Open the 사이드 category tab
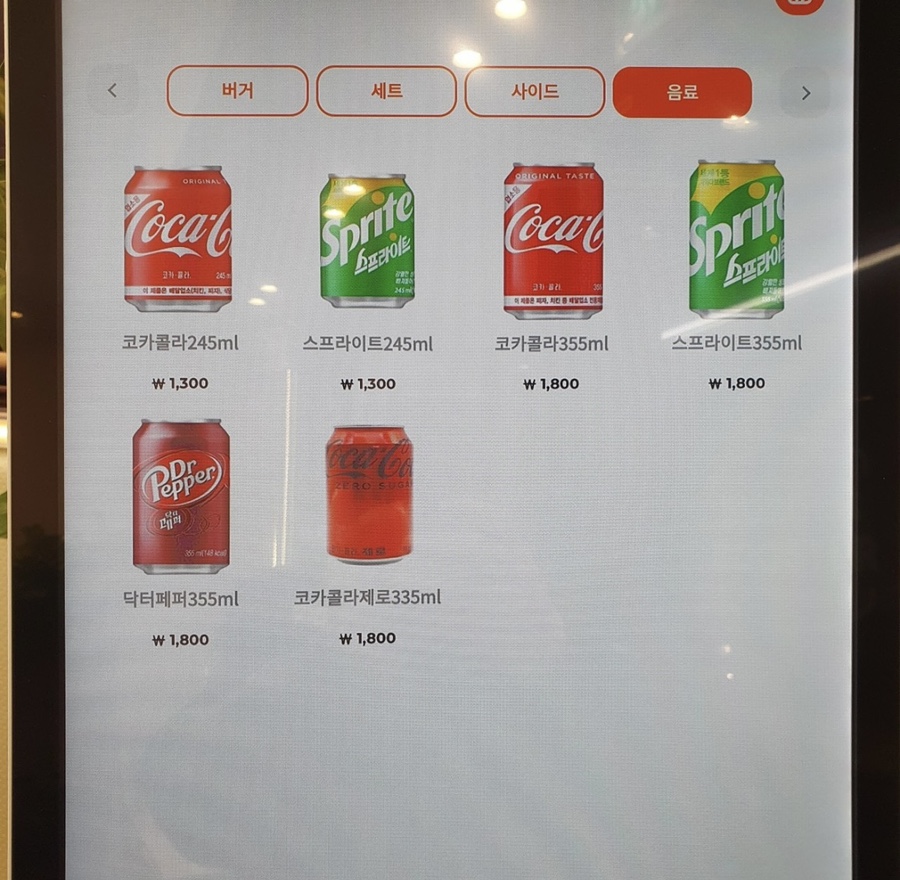The image size is (900, 880). pyautogui.click(x=535, y=92)
